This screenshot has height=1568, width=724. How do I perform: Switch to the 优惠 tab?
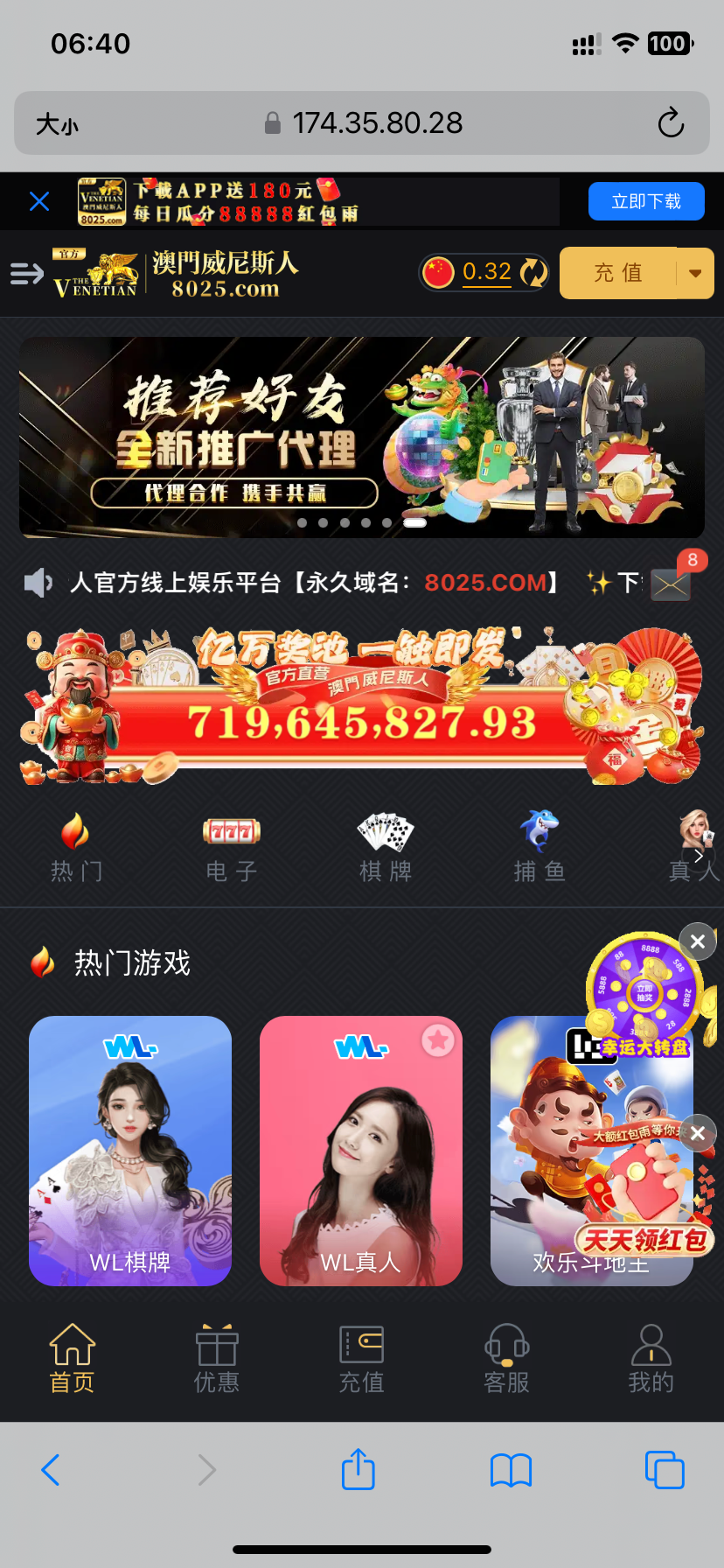coord(217,1358)
